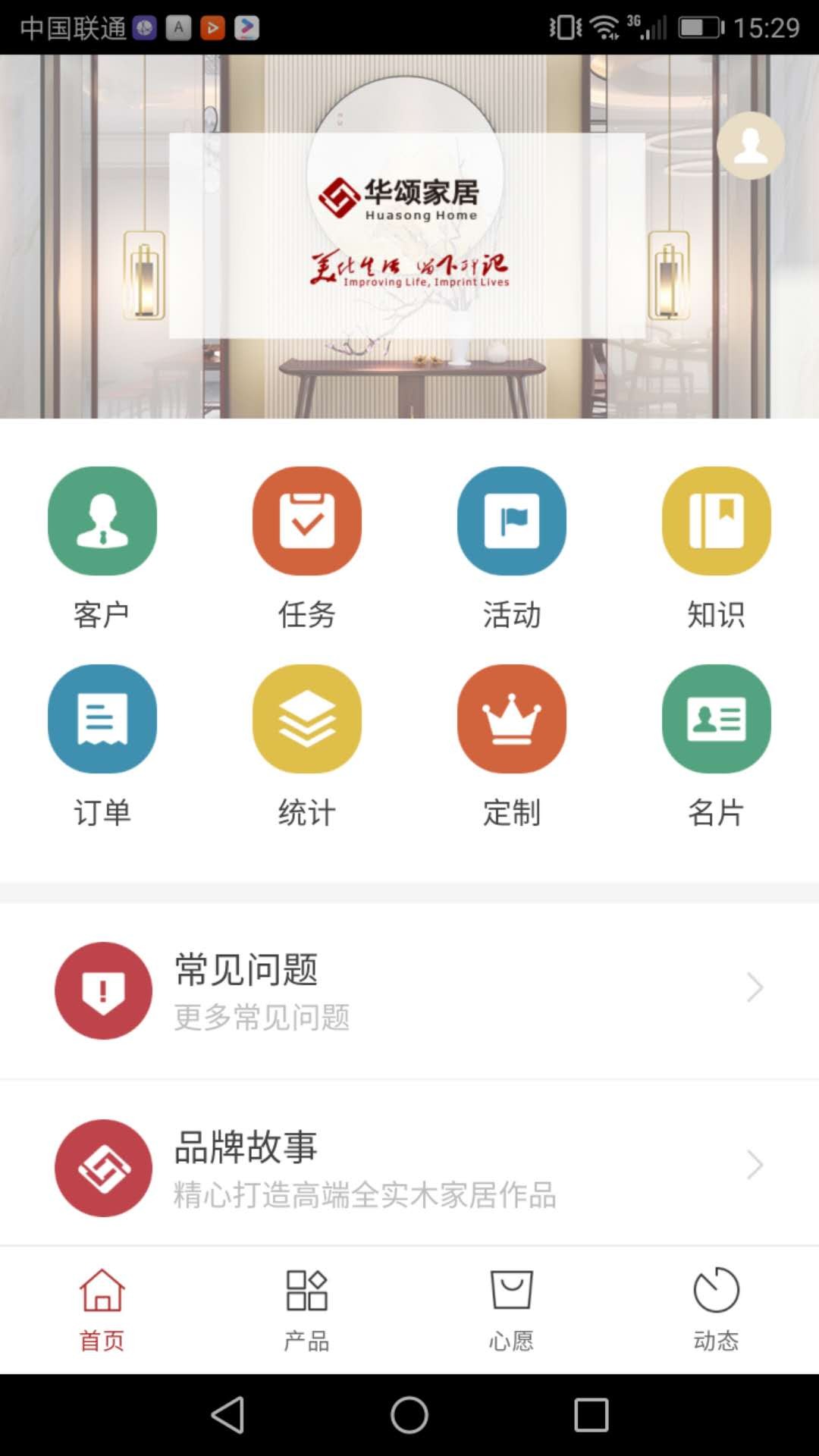Tap the 华颂家居 top banner
The image size is (819, 1456).
(409, 237)
